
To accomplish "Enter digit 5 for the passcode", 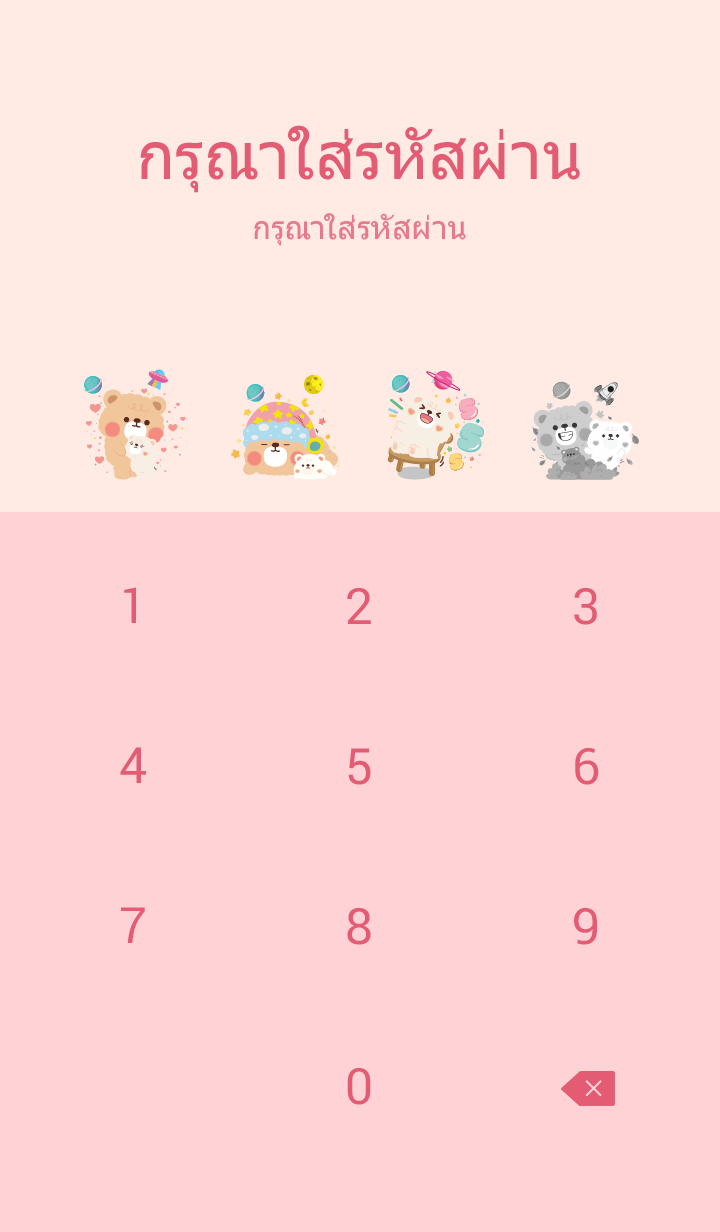I will coord(359,767).
